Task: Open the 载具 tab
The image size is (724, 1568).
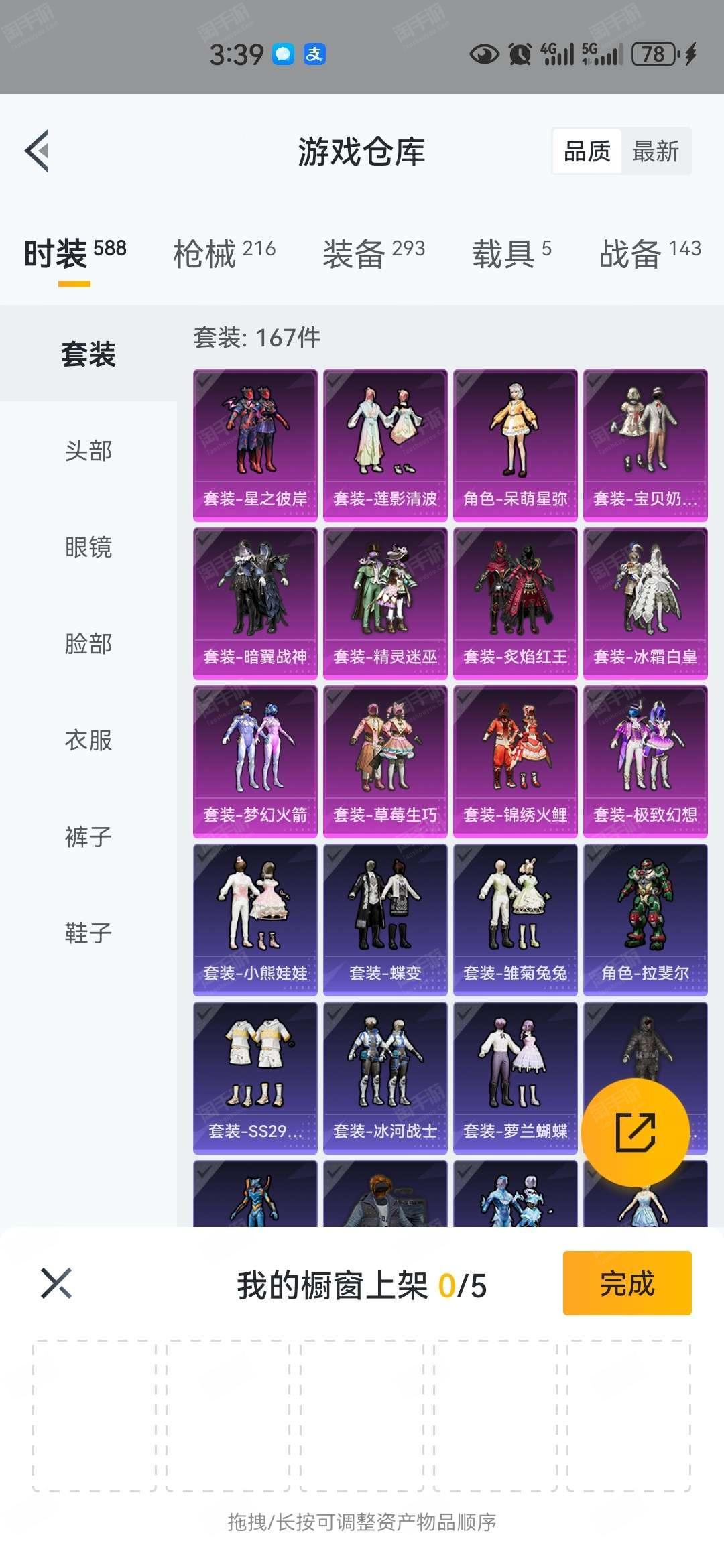Action: (511, 253)
